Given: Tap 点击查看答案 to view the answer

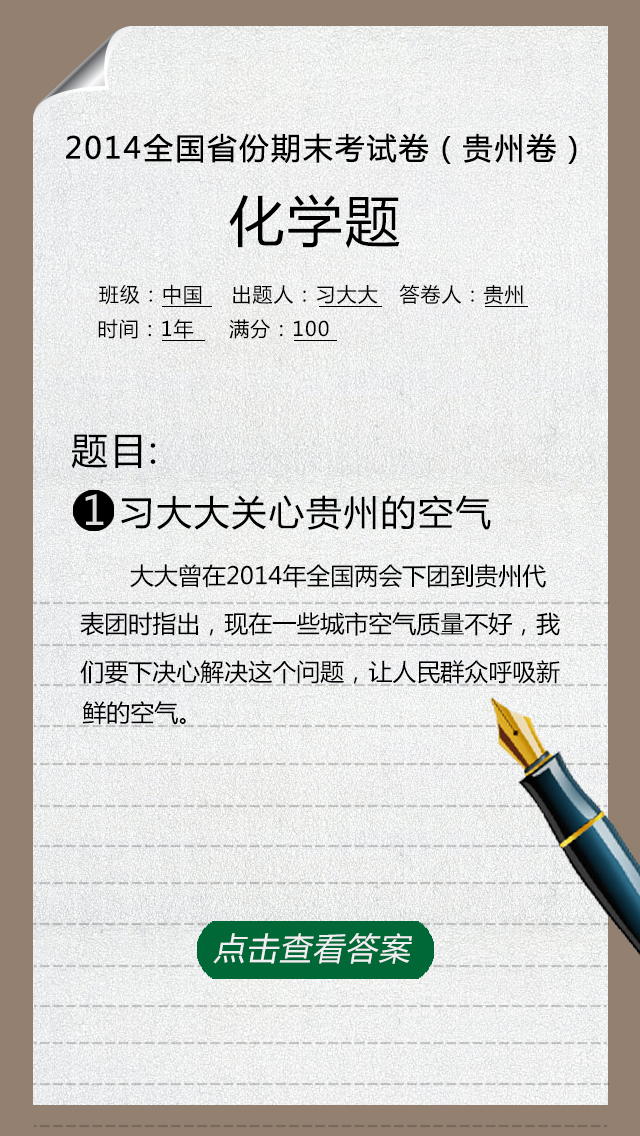Looking at the screenshot, I should (x=315, y=949).
